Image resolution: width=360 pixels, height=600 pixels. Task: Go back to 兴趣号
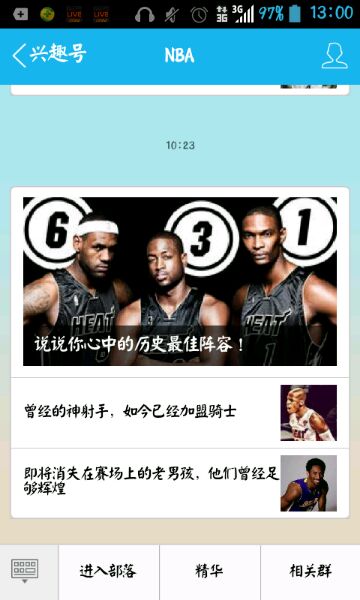(x=49, y=55)
